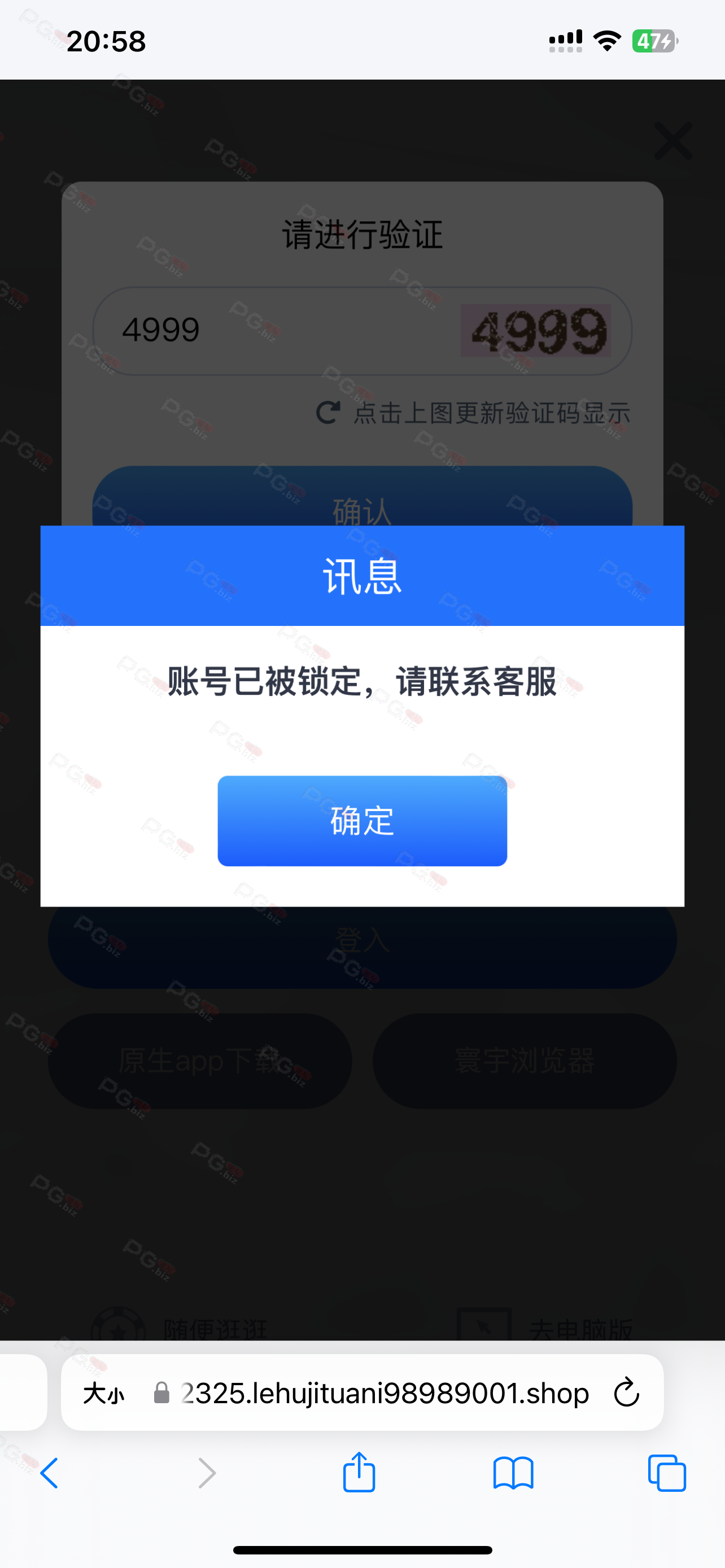Go back to the previous page
This screenshot has width=725, height=1568.
tap(49, 1474)
